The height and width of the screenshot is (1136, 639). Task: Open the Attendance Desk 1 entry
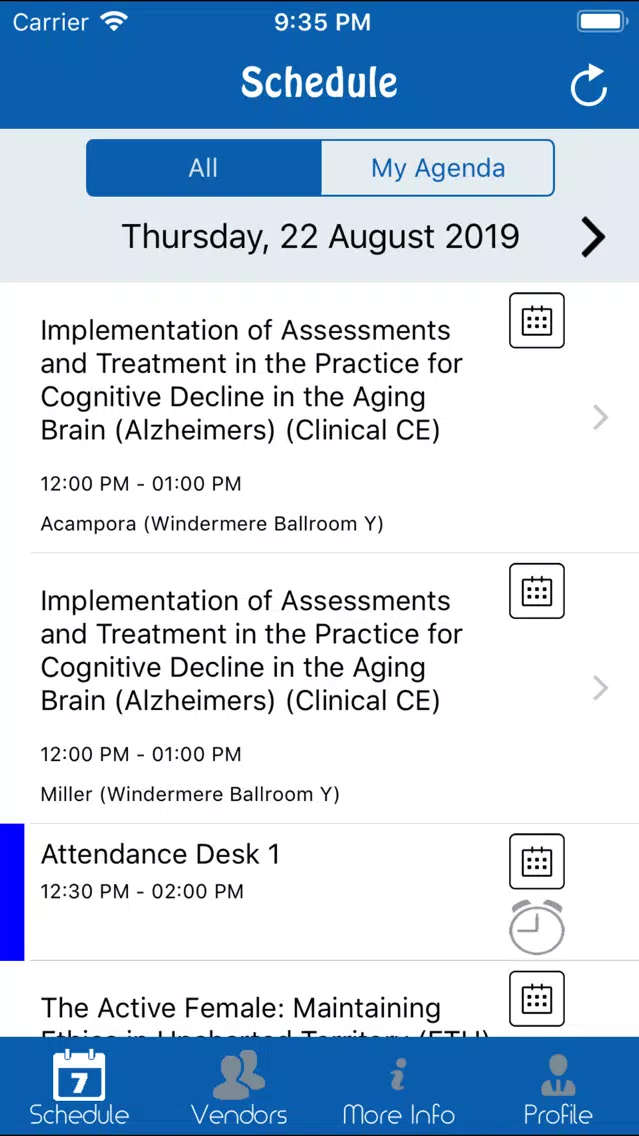click(x=320, y=892)
